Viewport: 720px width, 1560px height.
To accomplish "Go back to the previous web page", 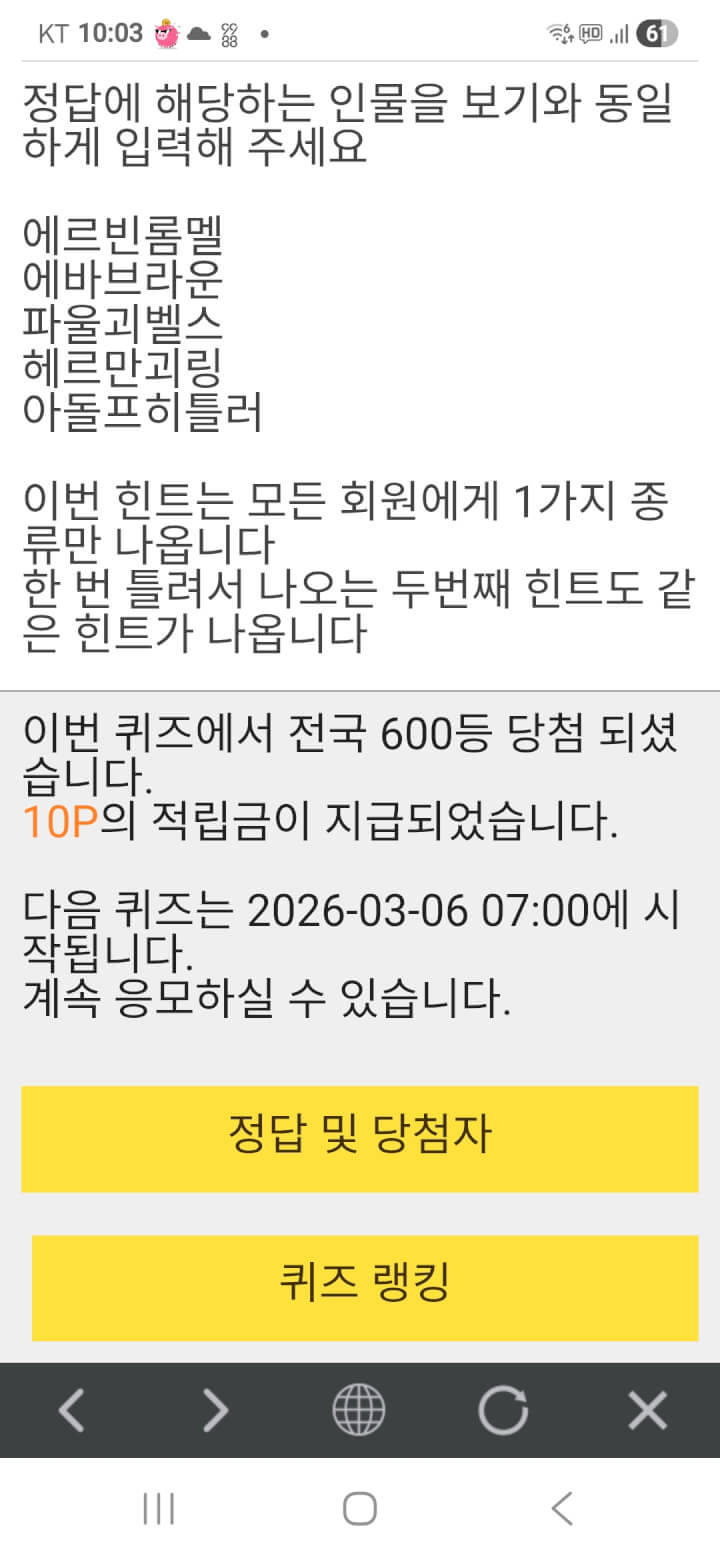I will (x=71, y=1410).
